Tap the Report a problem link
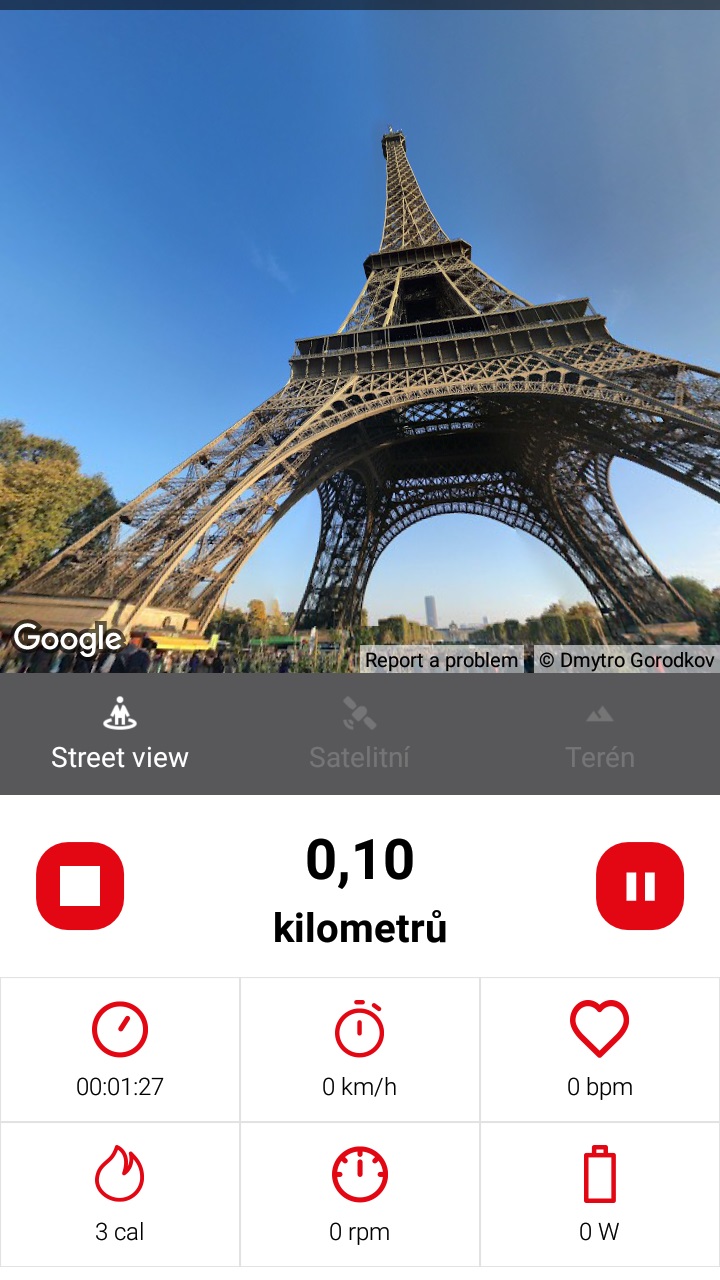The image size is (720, 1280). 441,660
